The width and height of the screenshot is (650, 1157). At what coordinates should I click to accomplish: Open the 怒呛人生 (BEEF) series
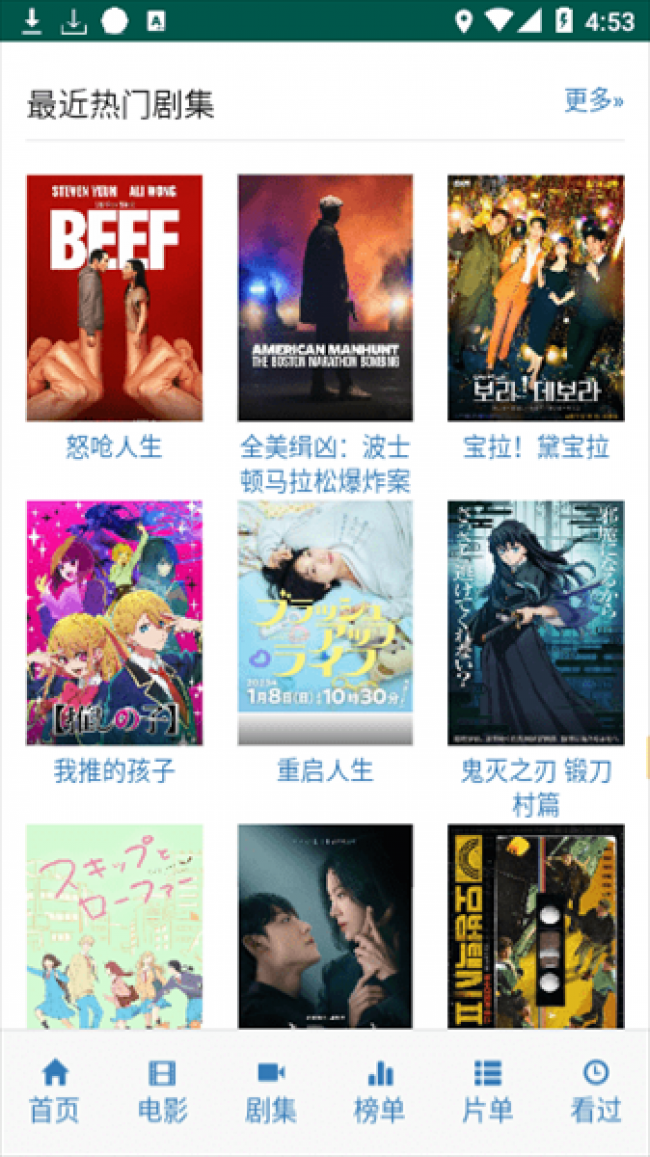pos(114,298)
